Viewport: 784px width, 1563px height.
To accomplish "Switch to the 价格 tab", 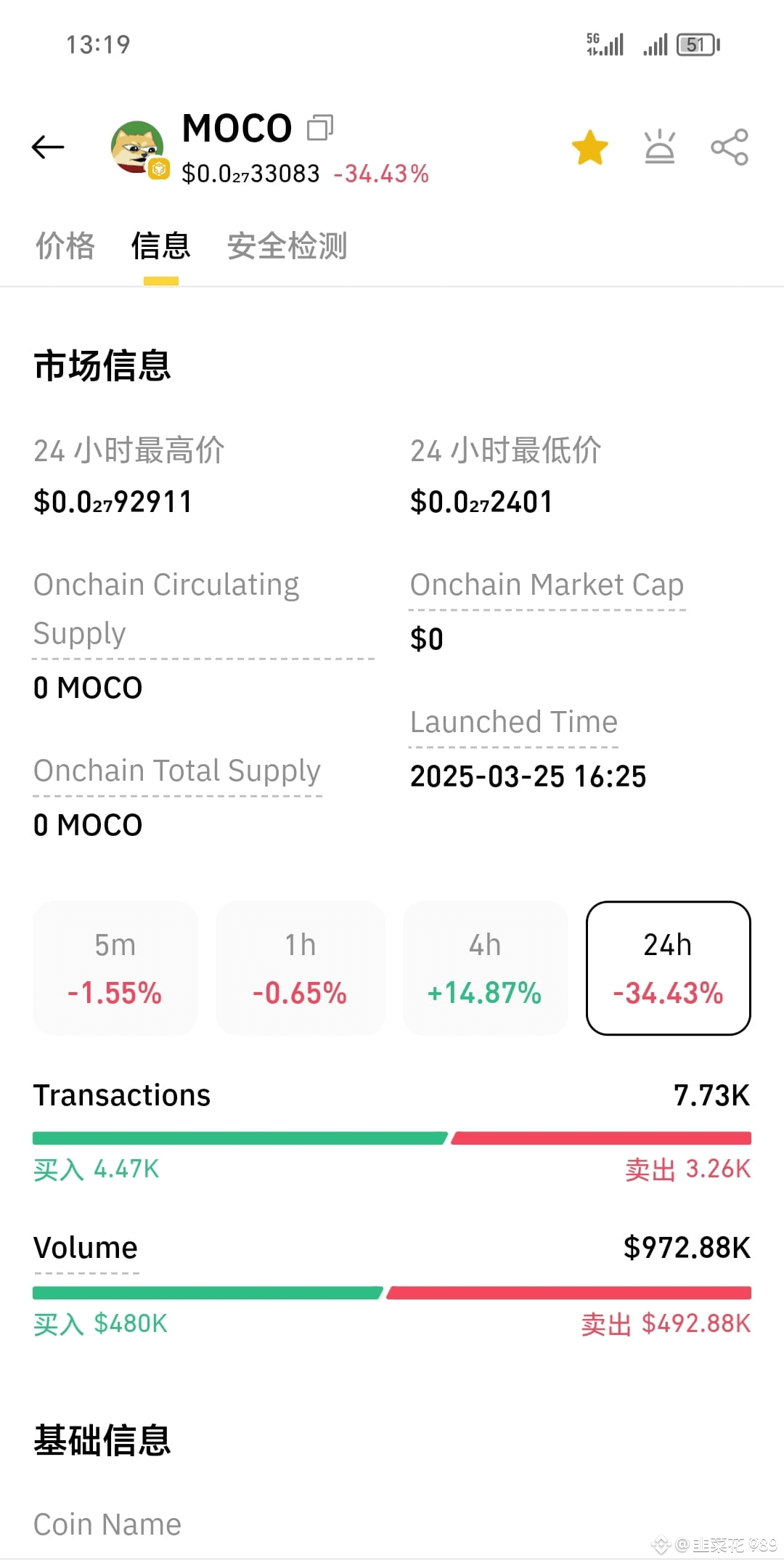I will tap(65, 247).
